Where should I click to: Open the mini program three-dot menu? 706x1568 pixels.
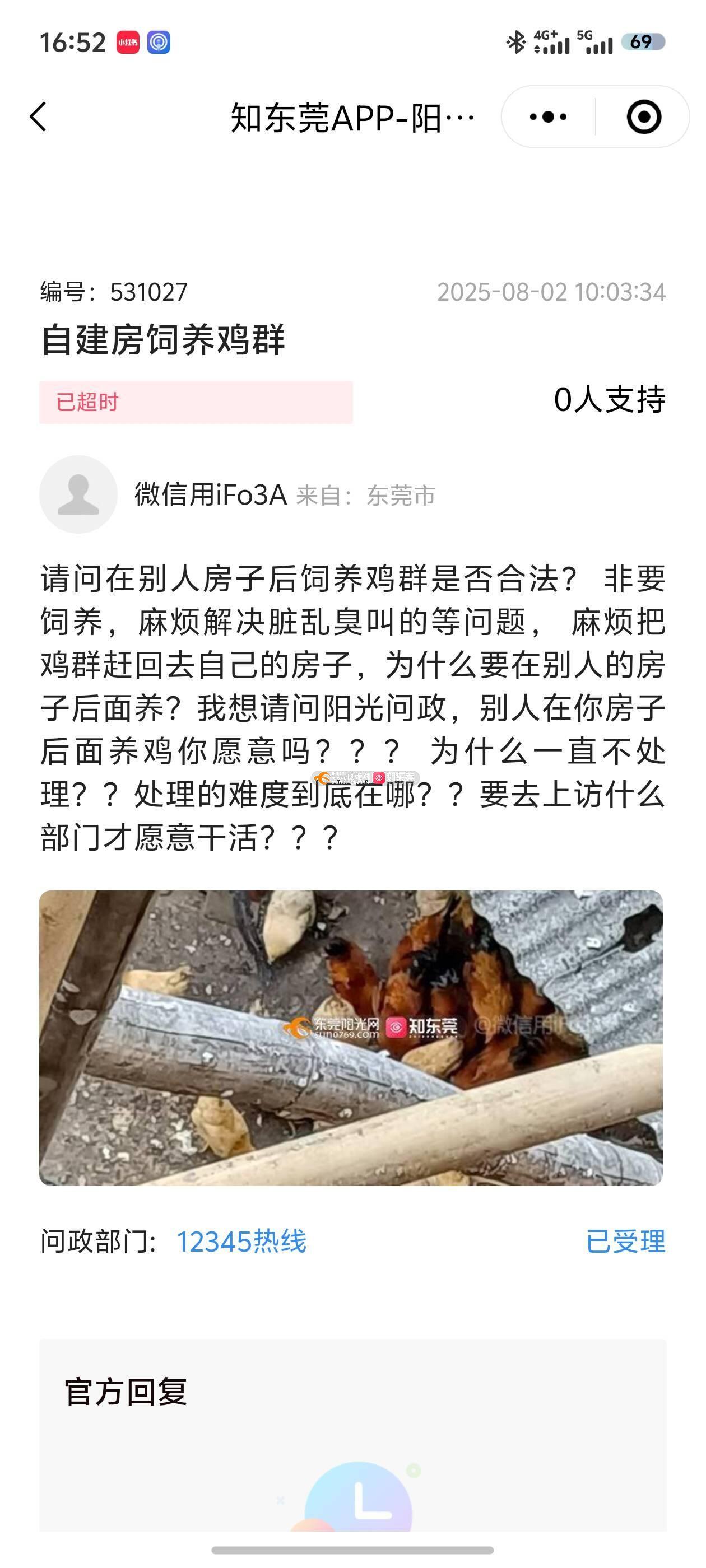547,116
